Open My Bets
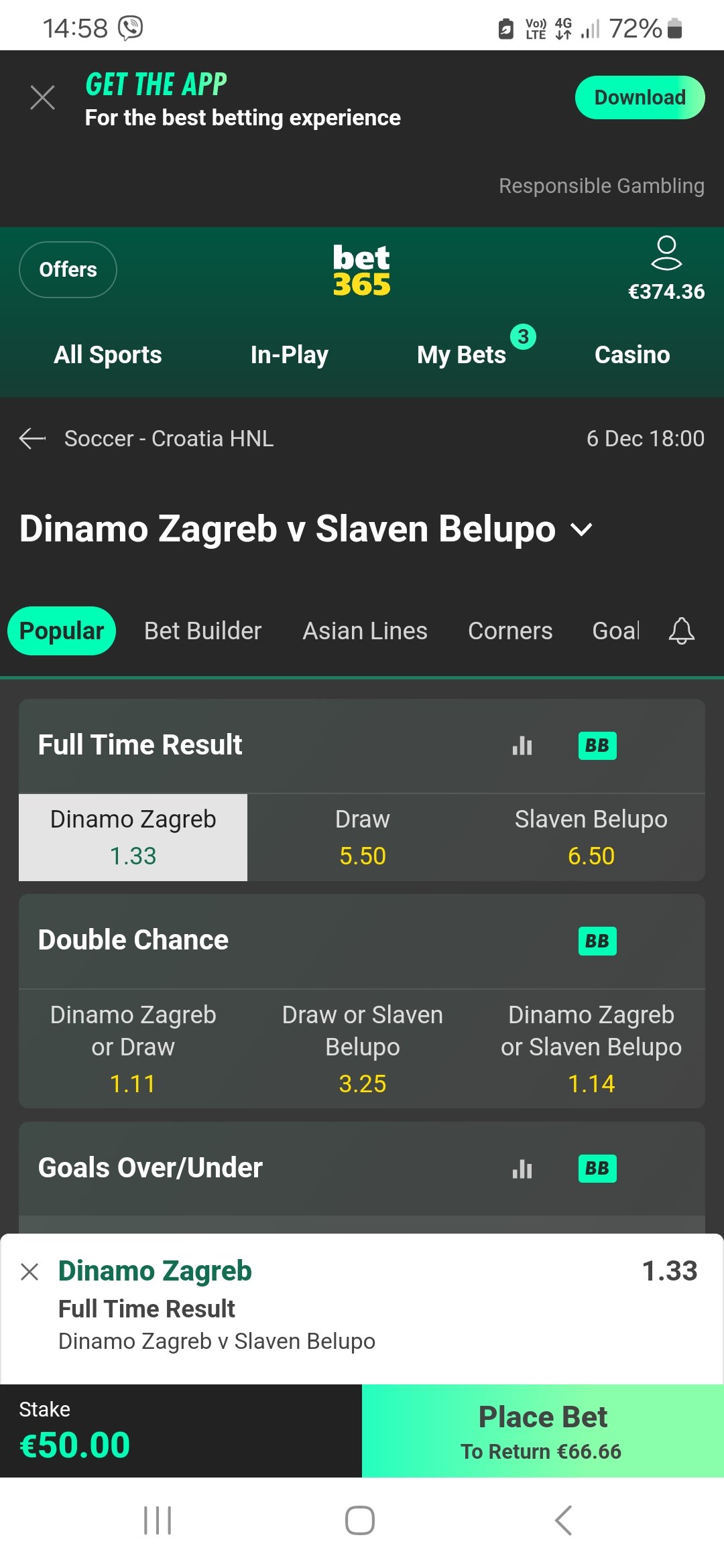This screenshot has height=1568, width=724. 462,354
